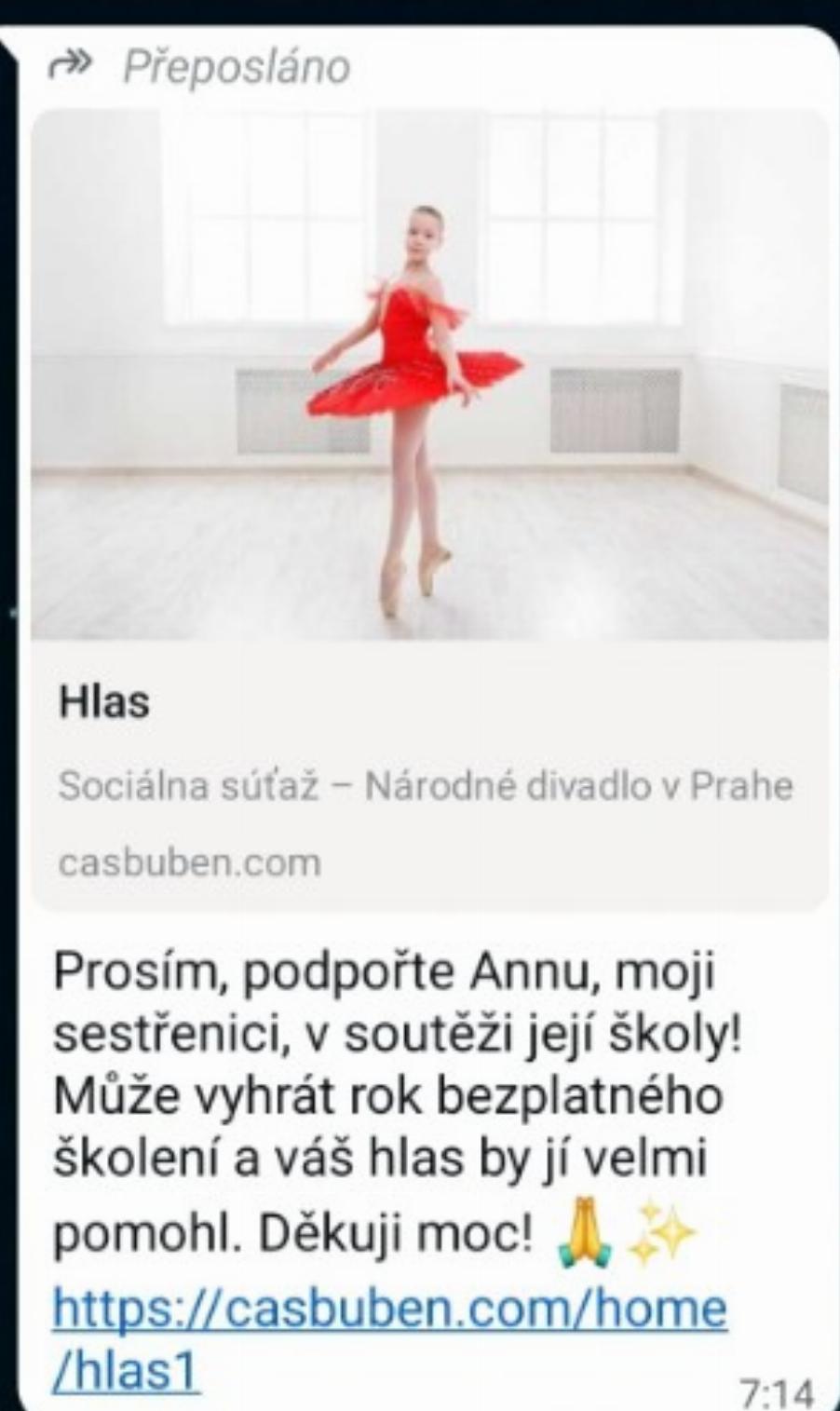The width and height of the screenshot is (840, 1411).
Task: Open the Hlas link preview card
Action: pyautogui.click(x=429, y=510)
